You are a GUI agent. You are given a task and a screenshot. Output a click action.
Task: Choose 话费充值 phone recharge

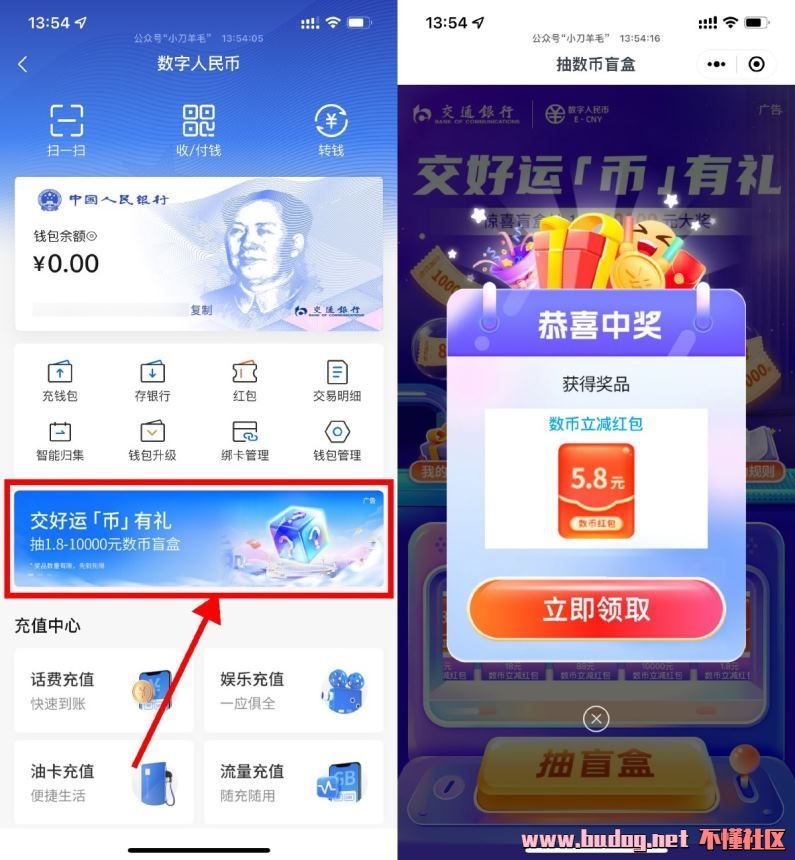[104, 690]
